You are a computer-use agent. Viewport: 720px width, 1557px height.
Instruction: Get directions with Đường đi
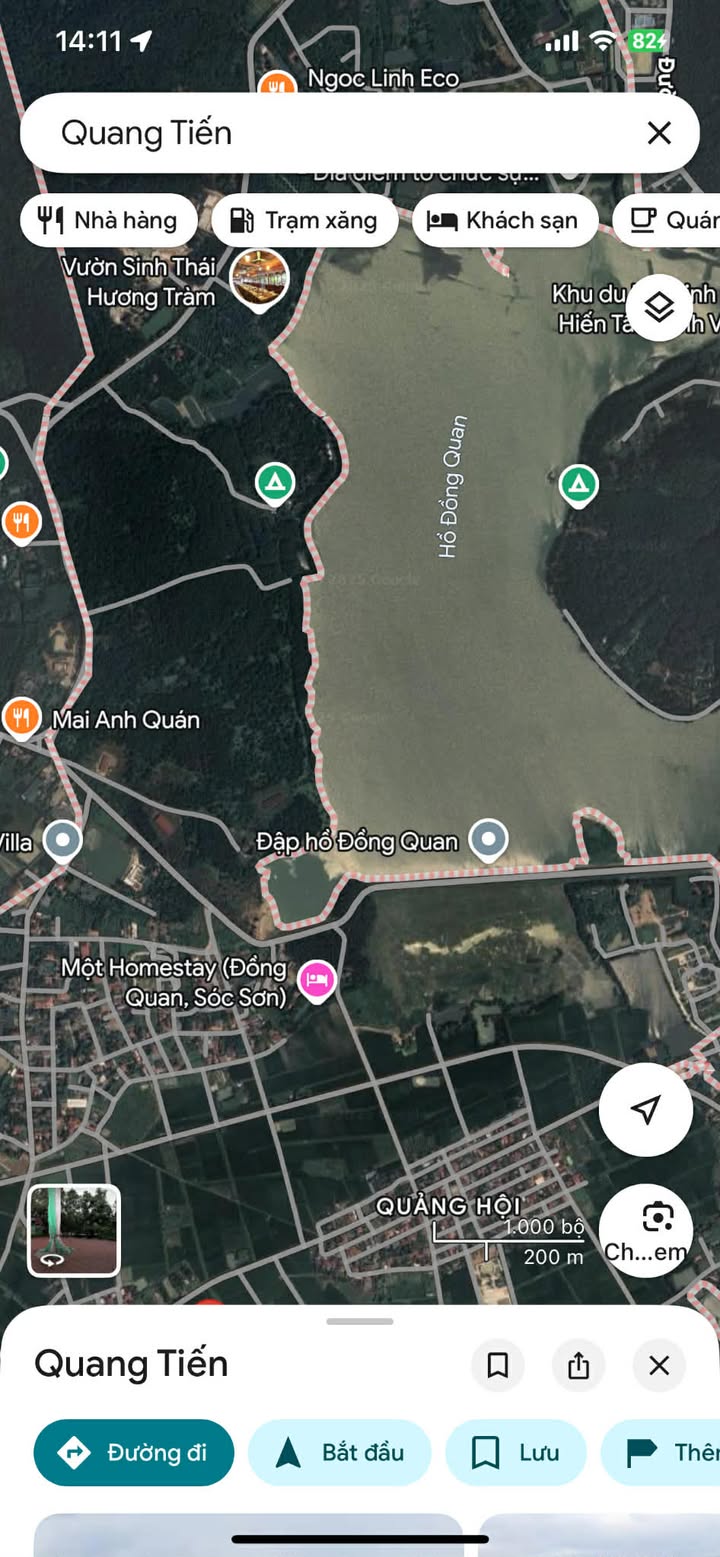[x=134, y=1452]
